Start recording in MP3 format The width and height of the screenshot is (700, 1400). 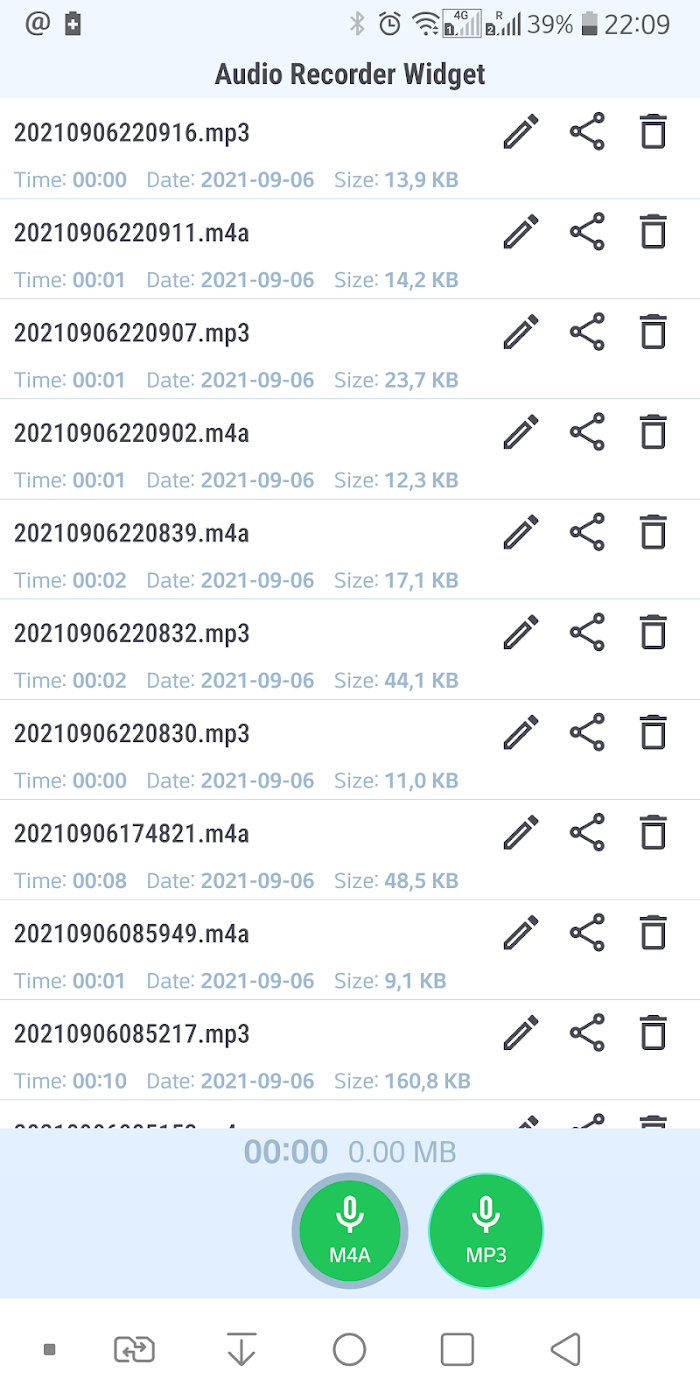point(486,1231)
